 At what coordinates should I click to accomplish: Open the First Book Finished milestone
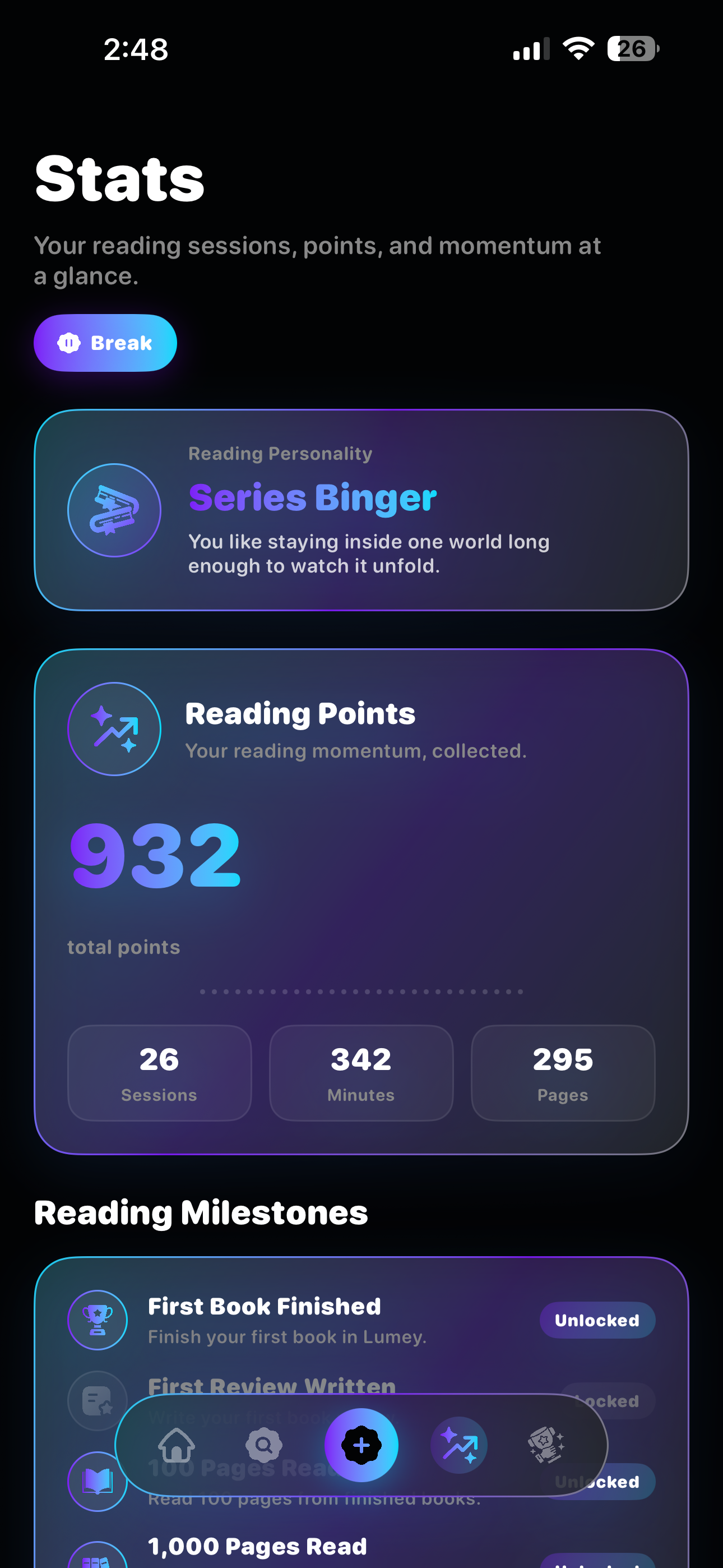pyautogui.click(x=361, y=1320)
